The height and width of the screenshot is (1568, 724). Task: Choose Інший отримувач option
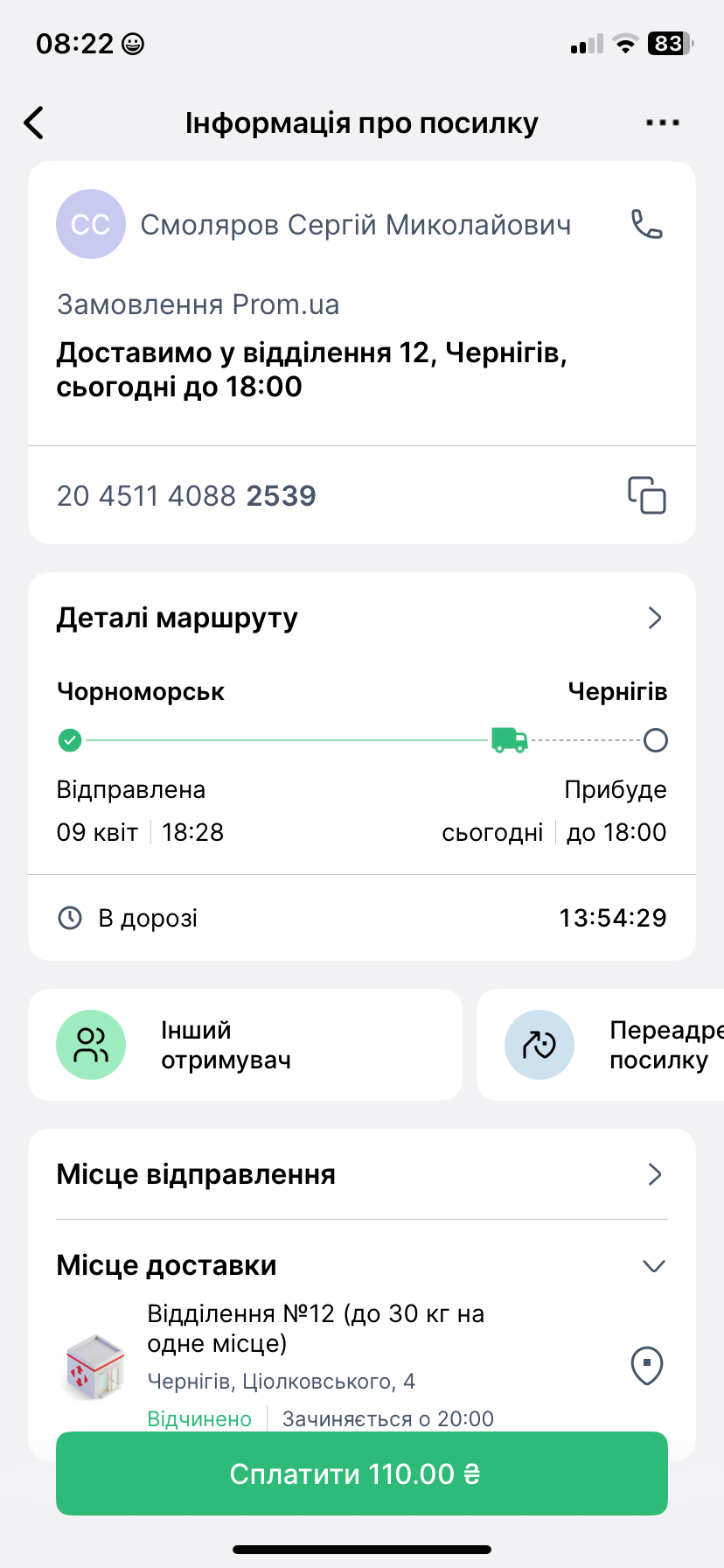245,1045
